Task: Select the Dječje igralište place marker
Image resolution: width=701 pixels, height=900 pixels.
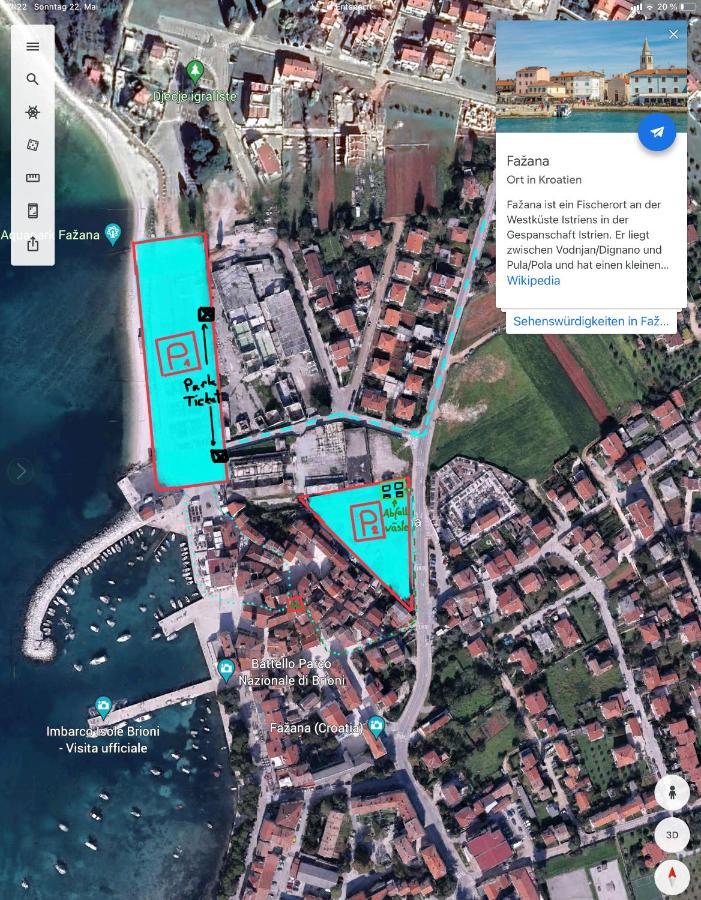Action: [195, 71]
